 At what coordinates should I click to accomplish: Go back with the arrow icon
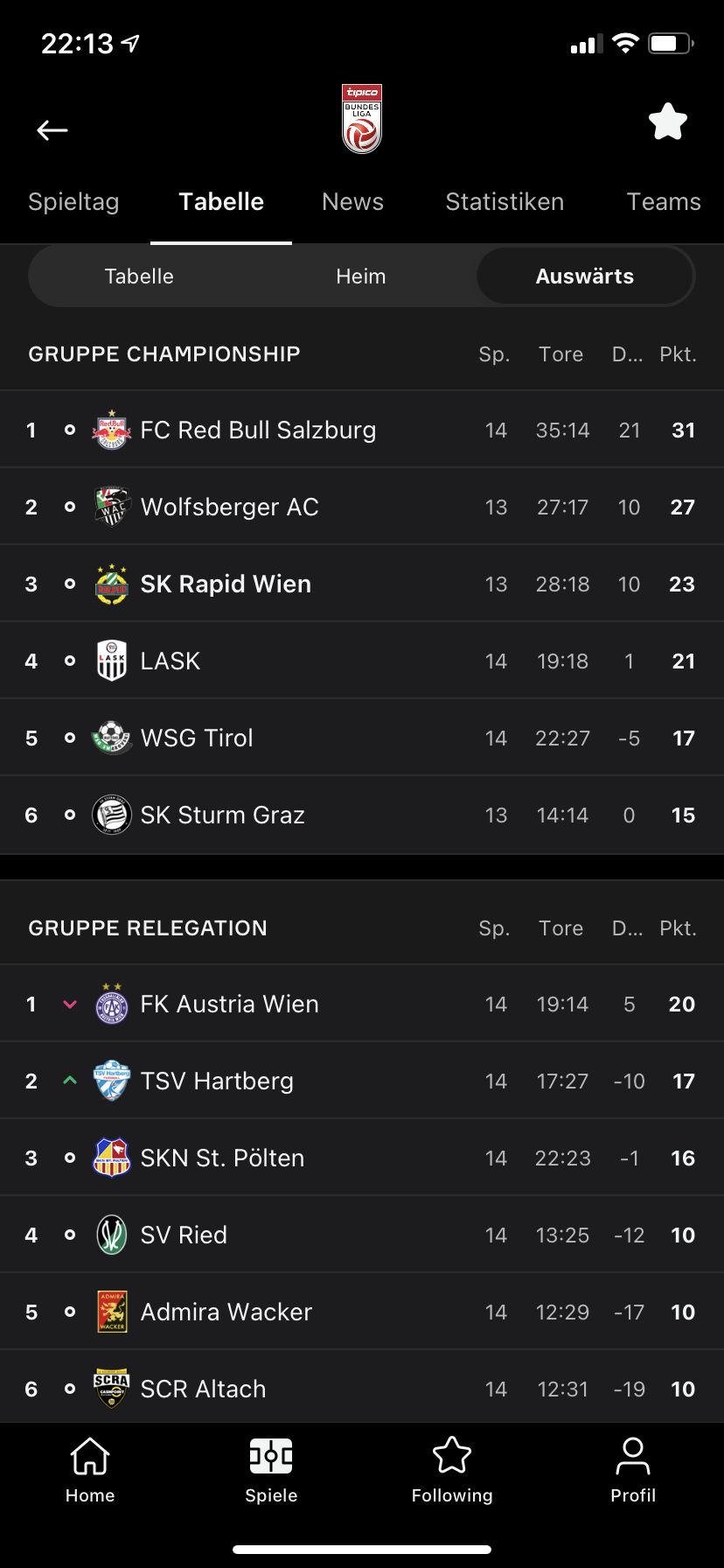52,130
